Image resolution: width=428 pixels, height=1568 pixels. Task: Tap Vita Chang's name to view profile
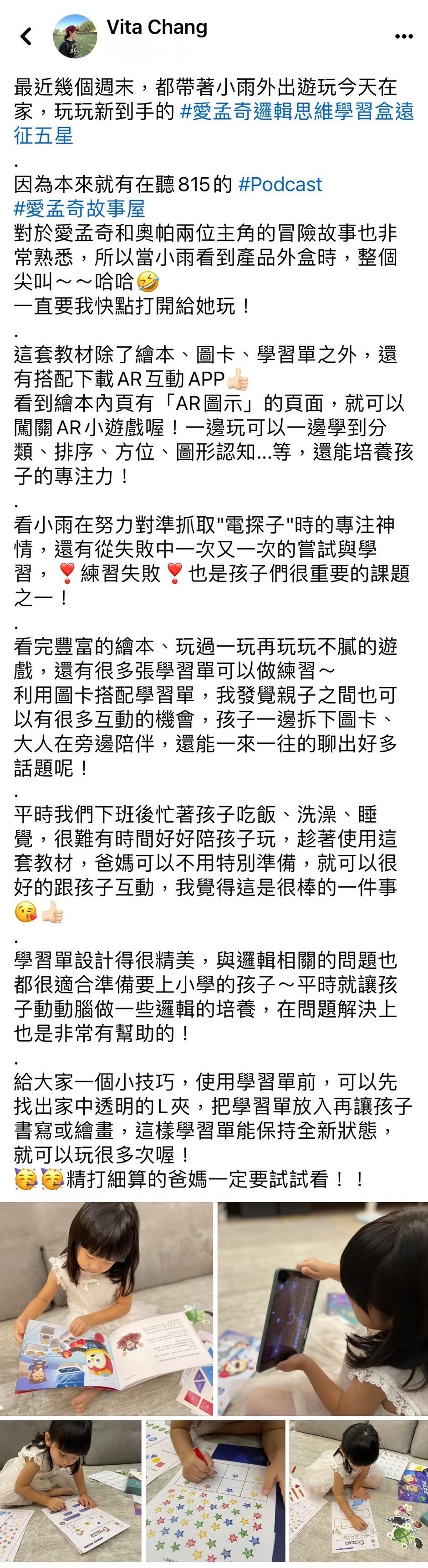pyautogui.click(x=157, y=27)
